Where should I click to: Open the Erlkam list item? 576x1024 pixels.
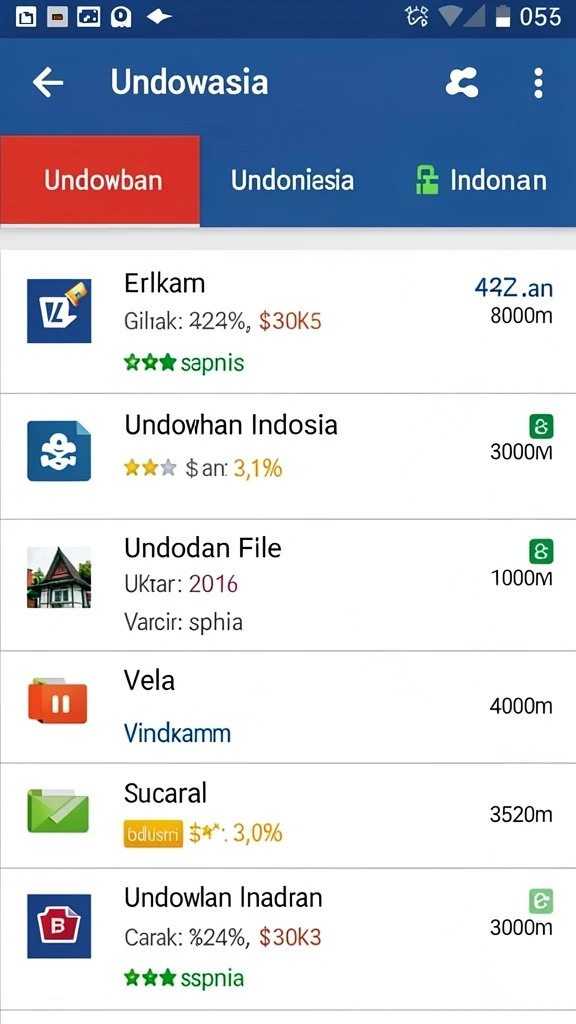click(288, 322)
